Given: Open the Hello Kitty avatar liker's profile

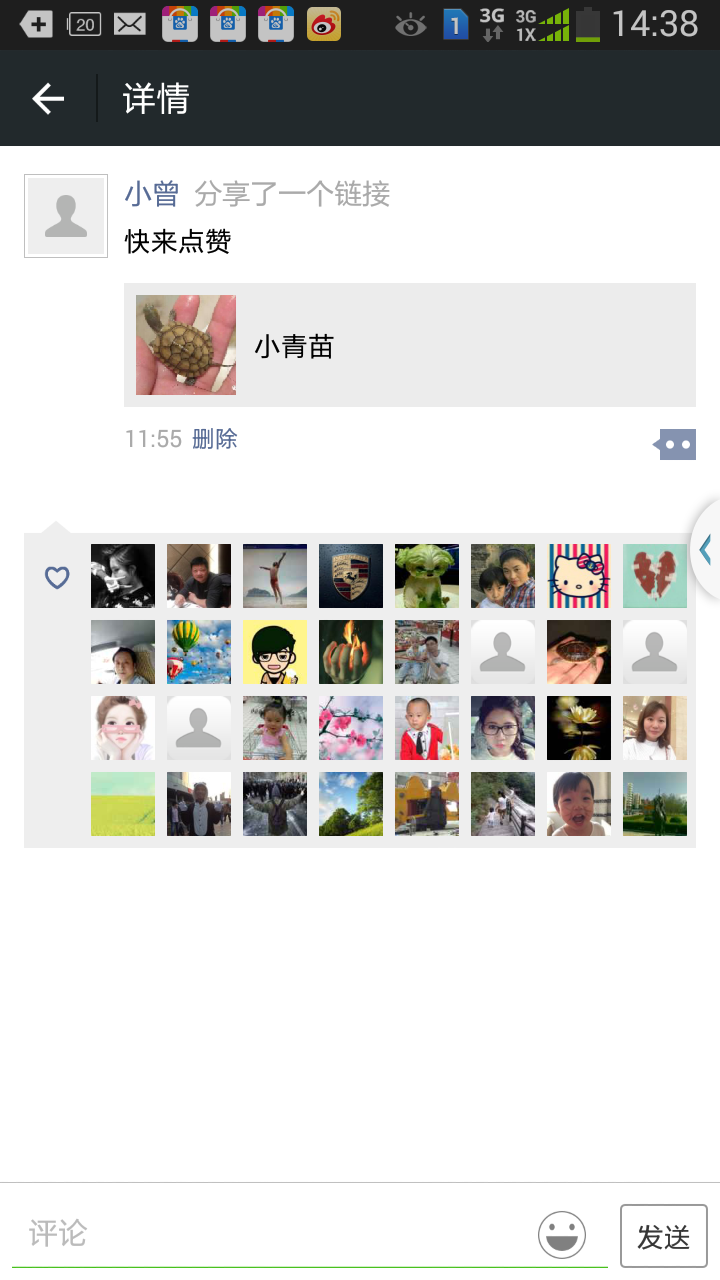Looking at the screenshot, I should click(579, 576).
